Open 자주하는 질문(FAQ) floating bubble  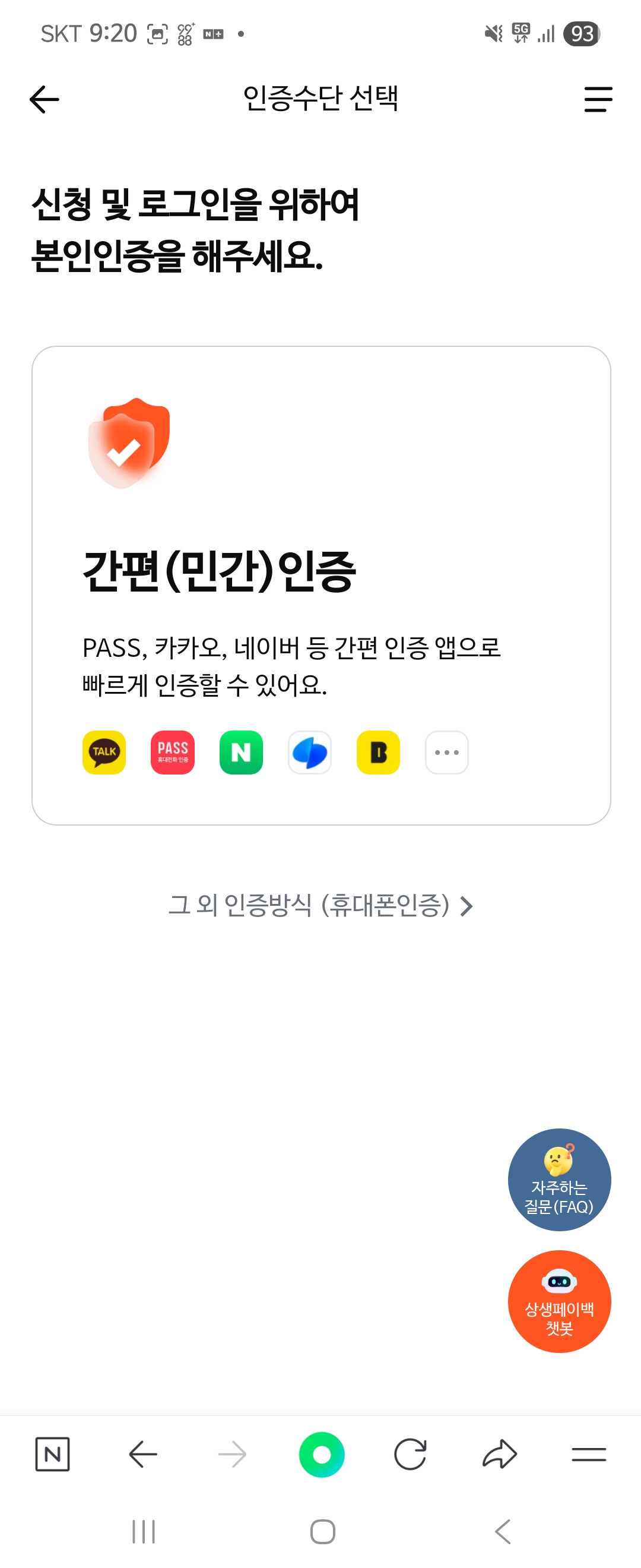tap(559, 1180)
